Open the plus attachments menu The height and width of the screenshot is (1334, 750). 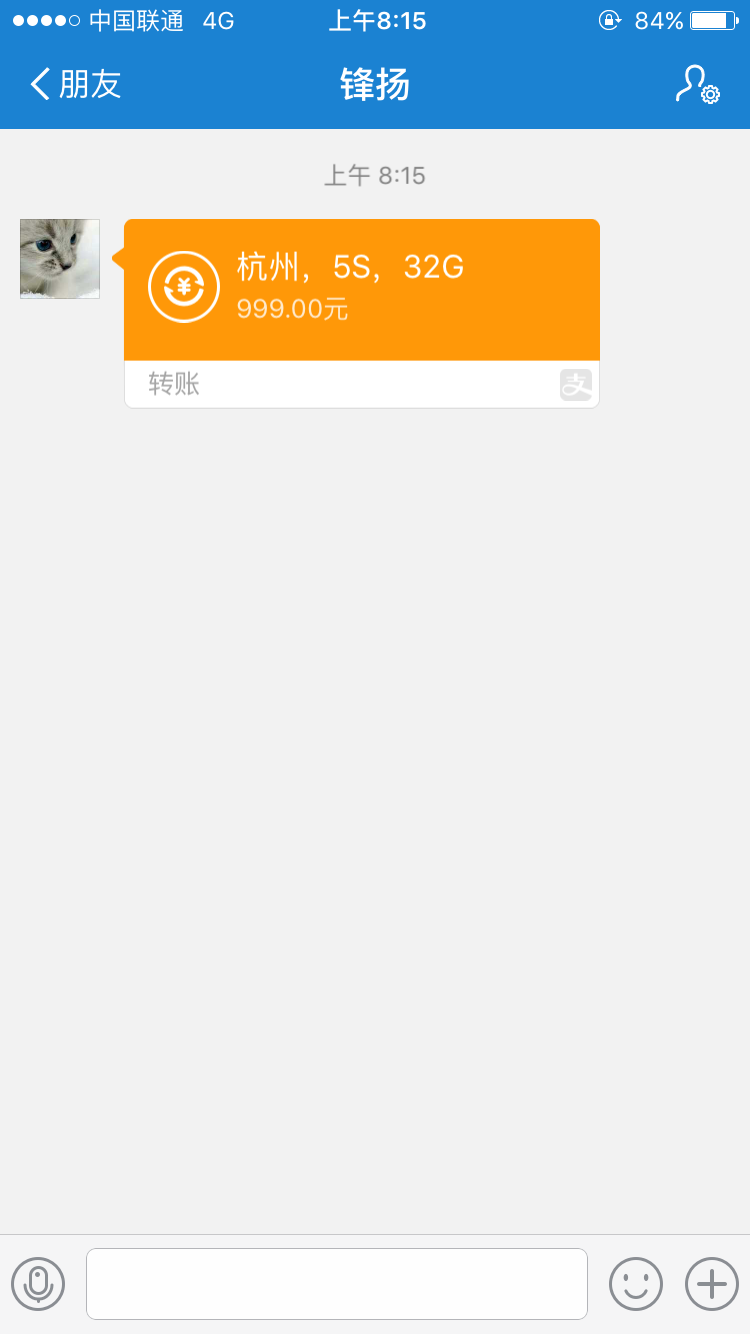[711, 1283]
